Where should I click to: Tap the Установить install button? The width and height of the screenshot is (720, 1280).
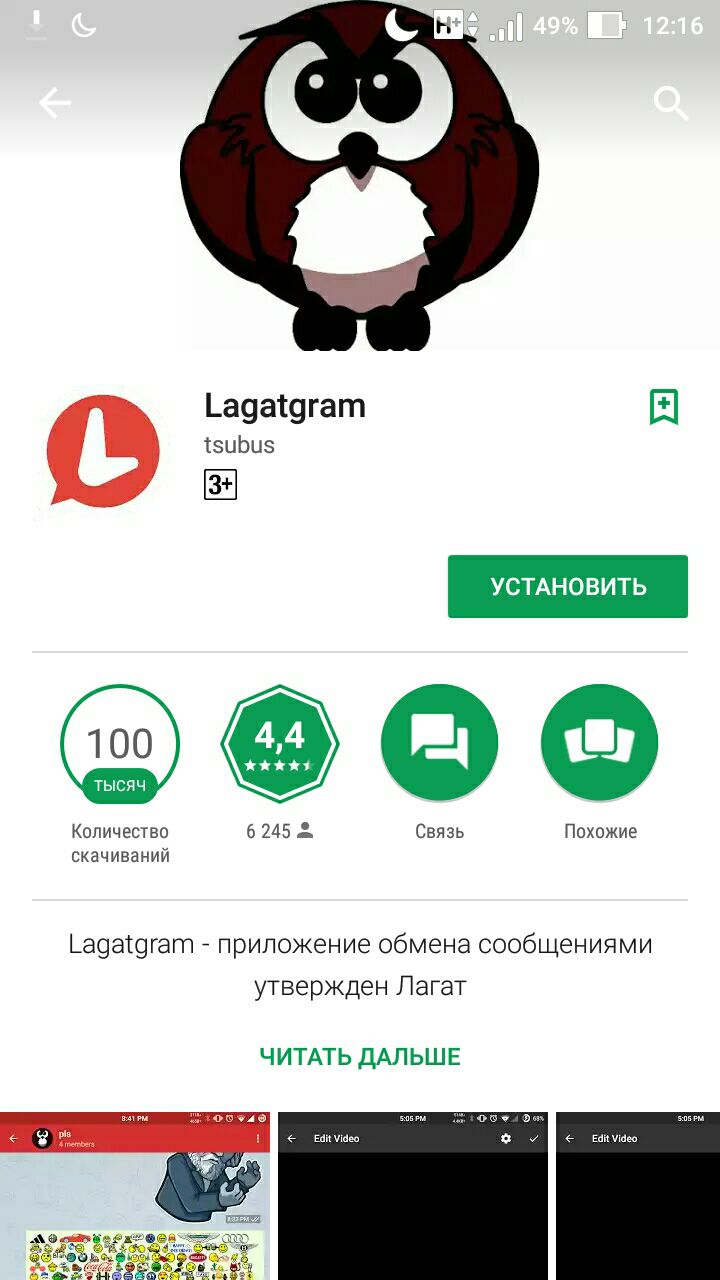point(567,586)
